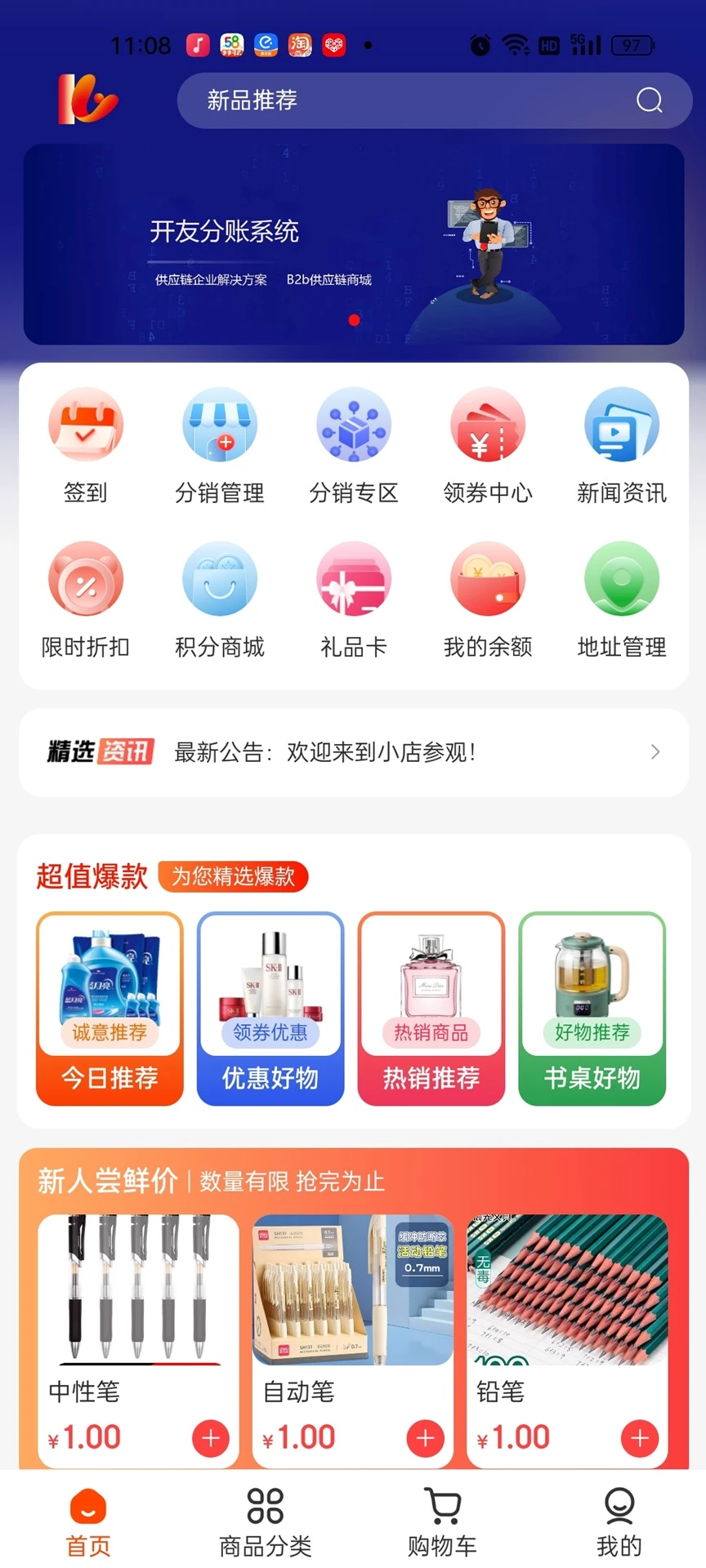
Task: Add 中性笔 to cart
Action: (x=211, y=1438)
